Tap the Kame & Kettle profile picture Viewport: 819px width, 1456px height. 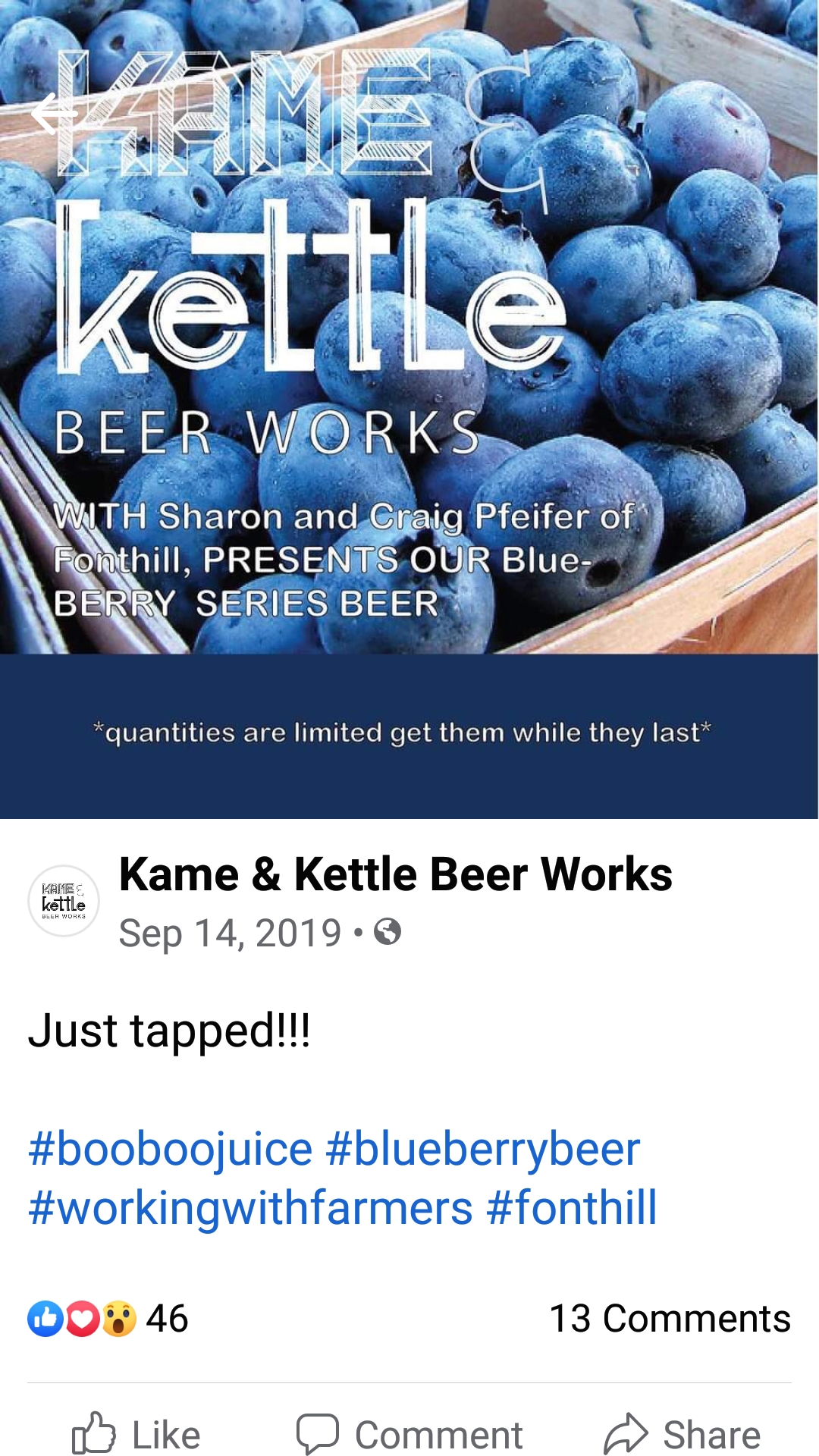tap(64, 901)
